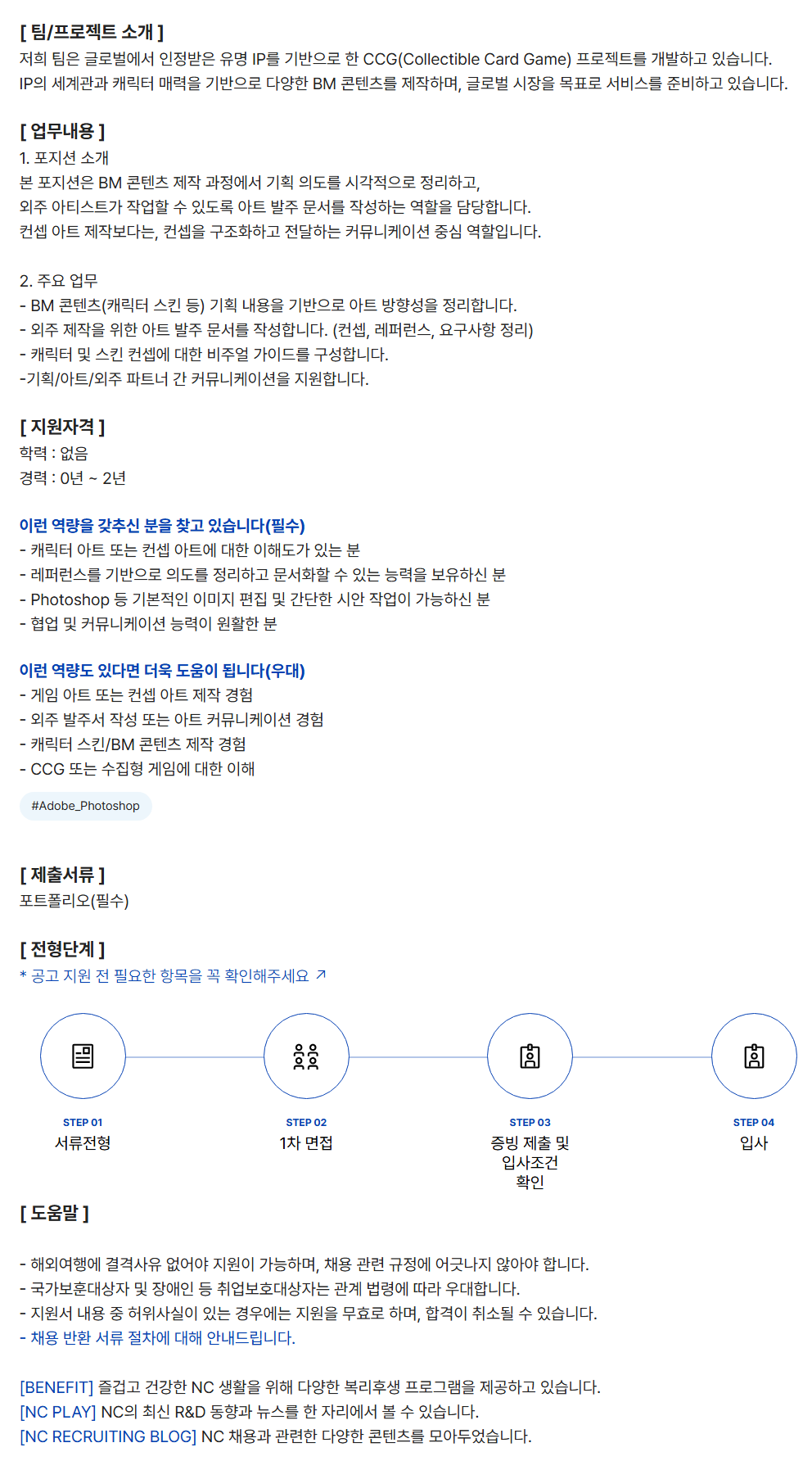Visit the [NC PLAY] link
Image resolution: width=812 pixels, height=1479 pixels.
pos(57,1411)
